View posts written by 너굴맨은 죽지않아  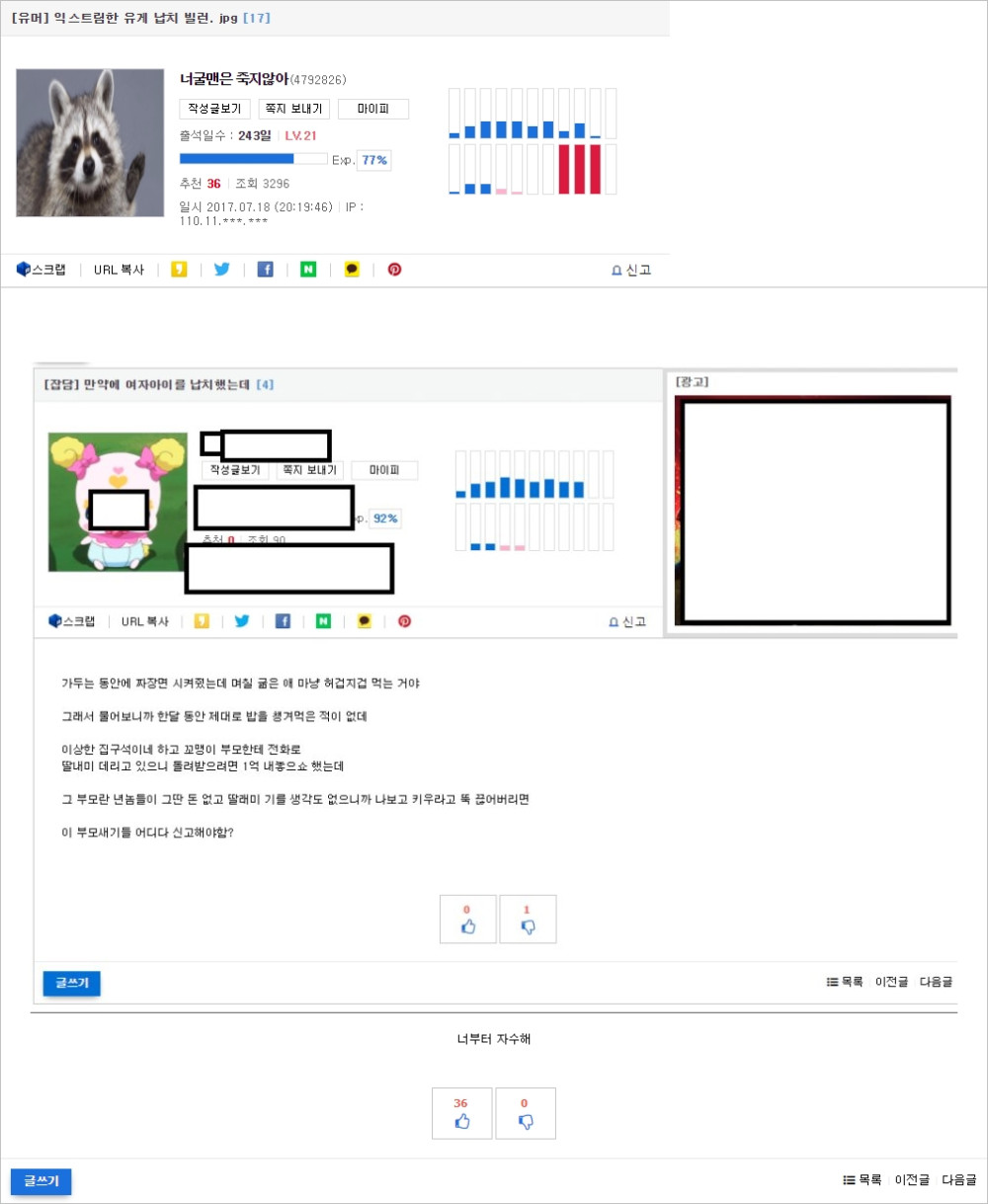(214, 110)
